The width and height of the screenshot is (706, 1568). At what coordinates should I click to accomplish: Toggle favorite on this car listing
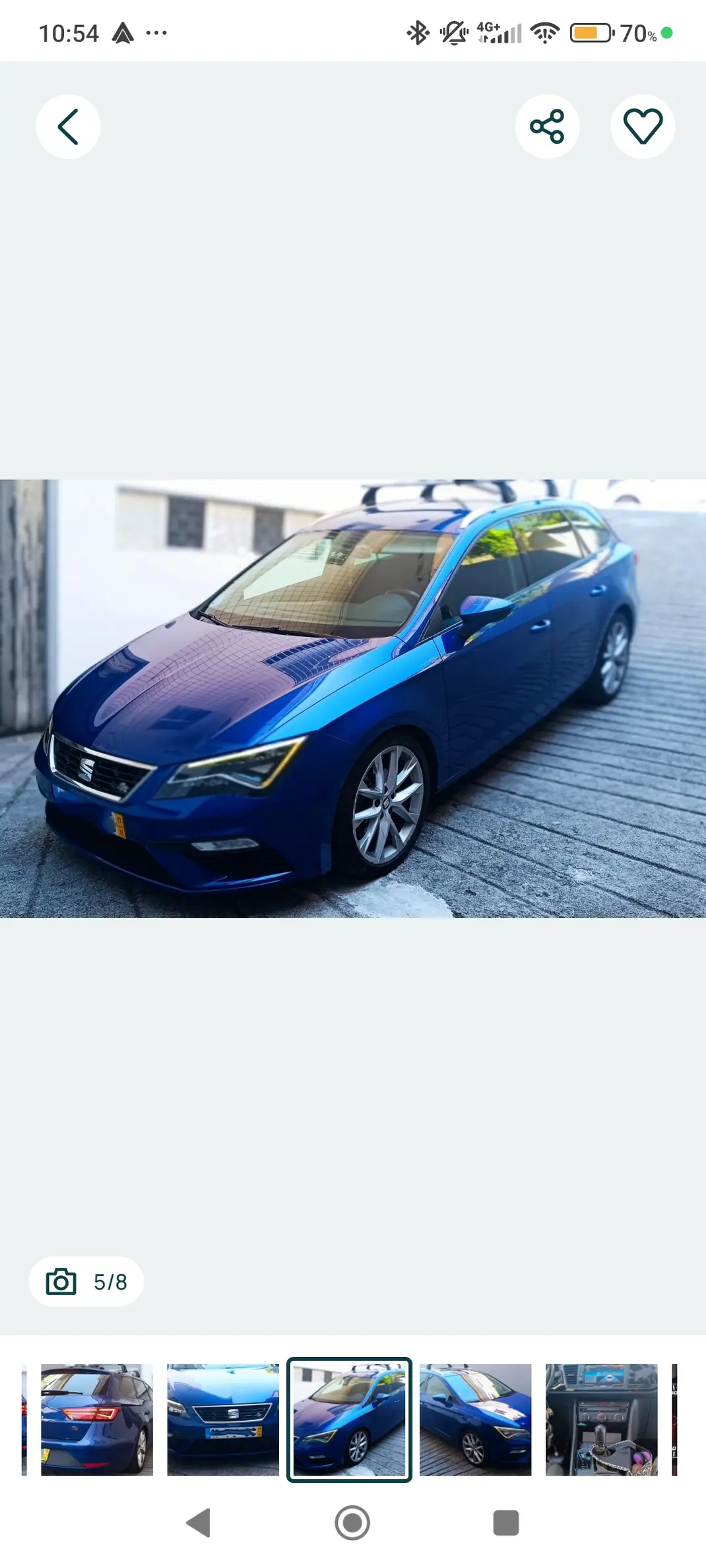coord(642,126)
